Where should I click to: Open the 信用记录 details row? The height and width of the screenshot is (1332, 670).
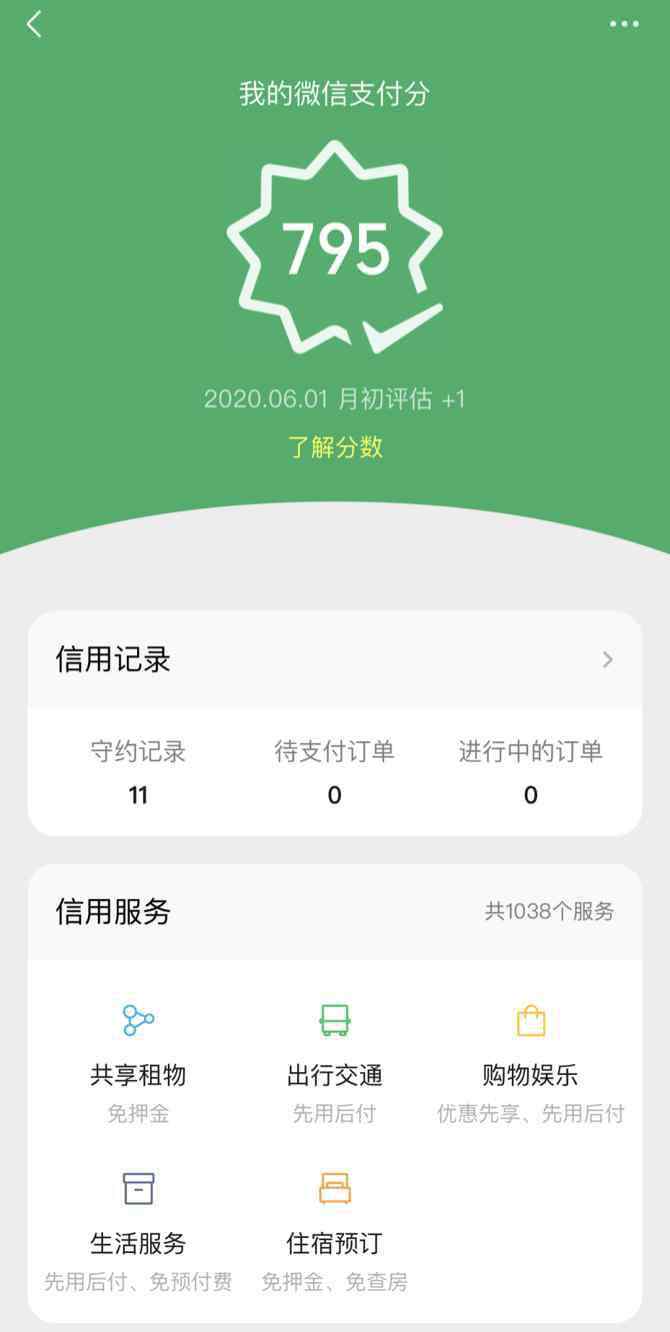[335, 660]
